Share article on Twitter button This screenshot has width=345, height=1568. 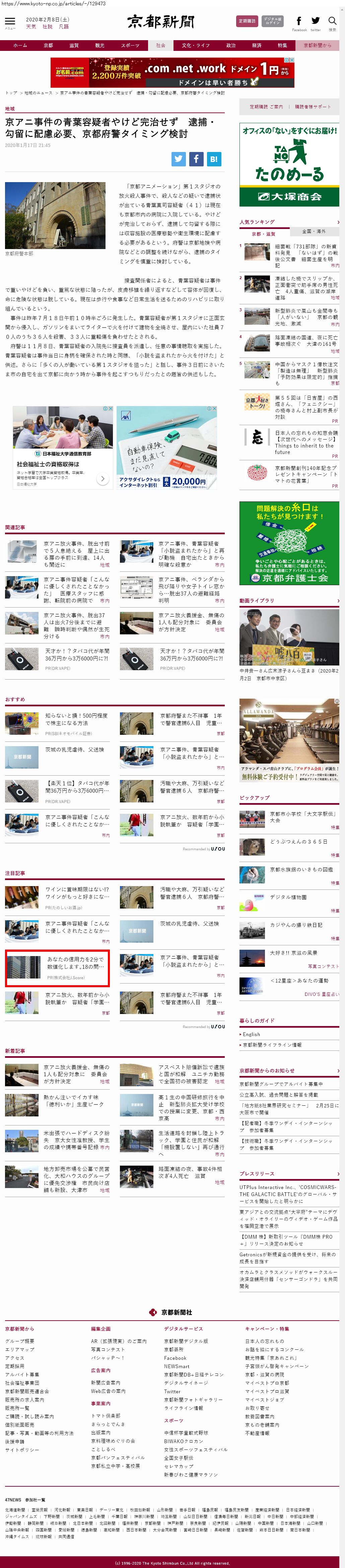click(179, 159)
